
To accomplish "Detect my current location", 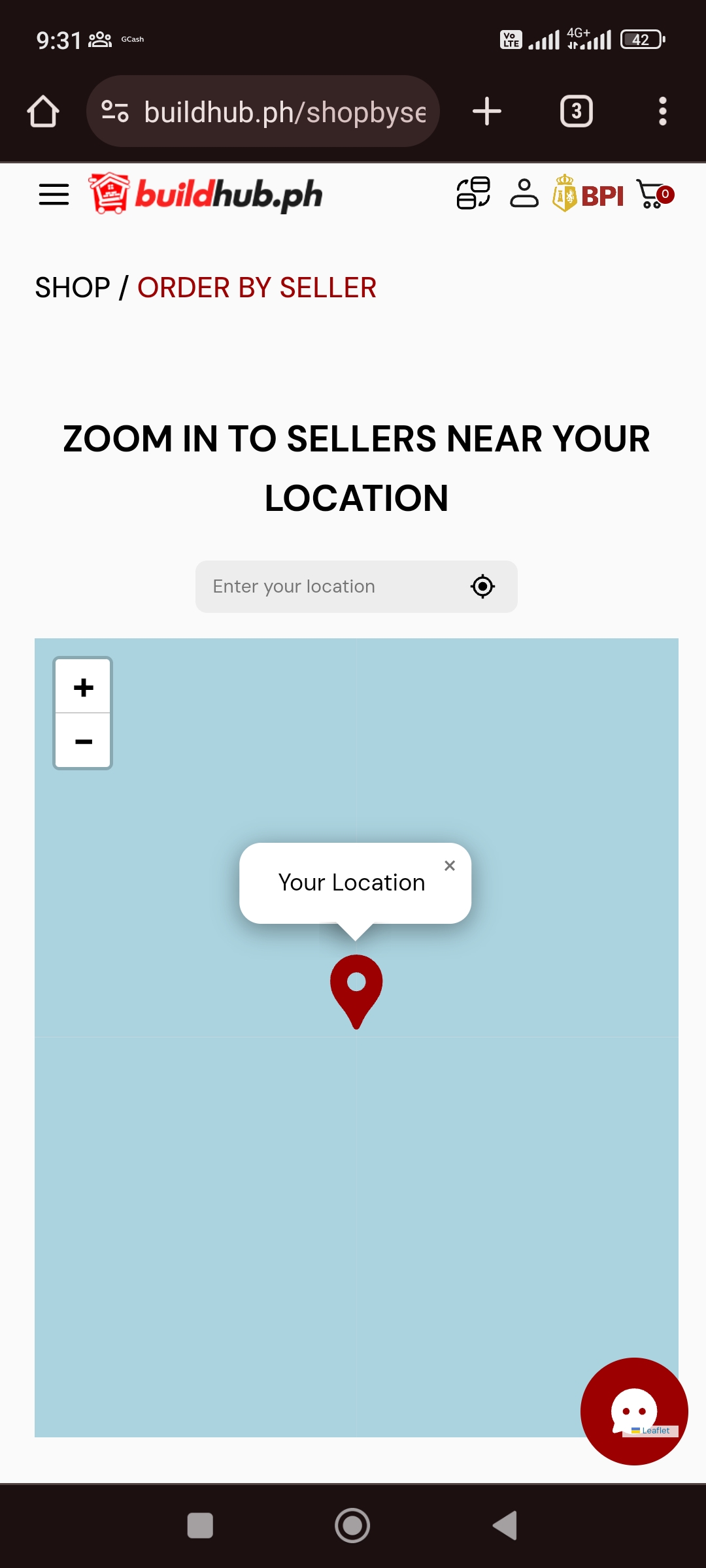I will 482,587.
